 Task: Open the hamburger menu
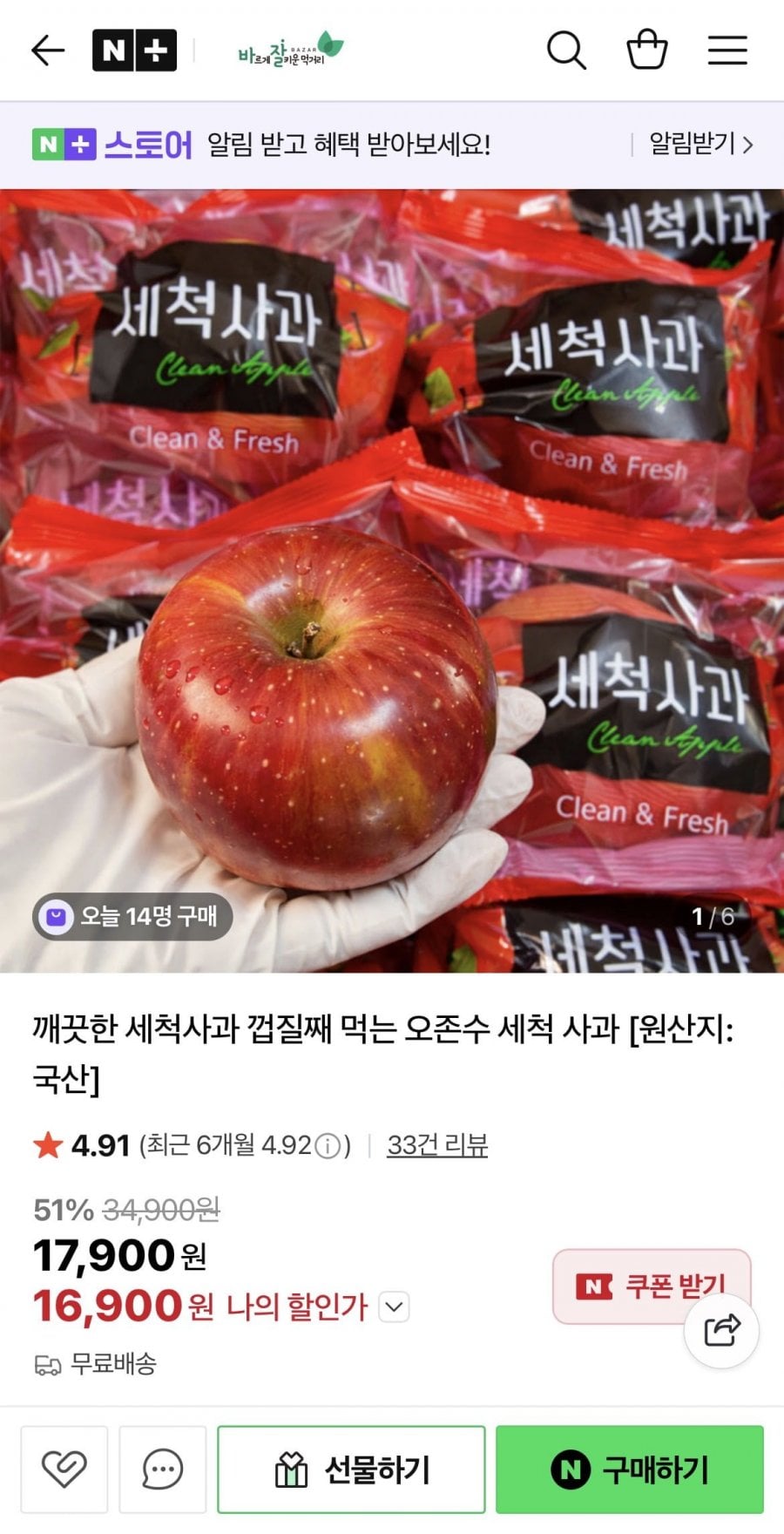tap(727, 51)
